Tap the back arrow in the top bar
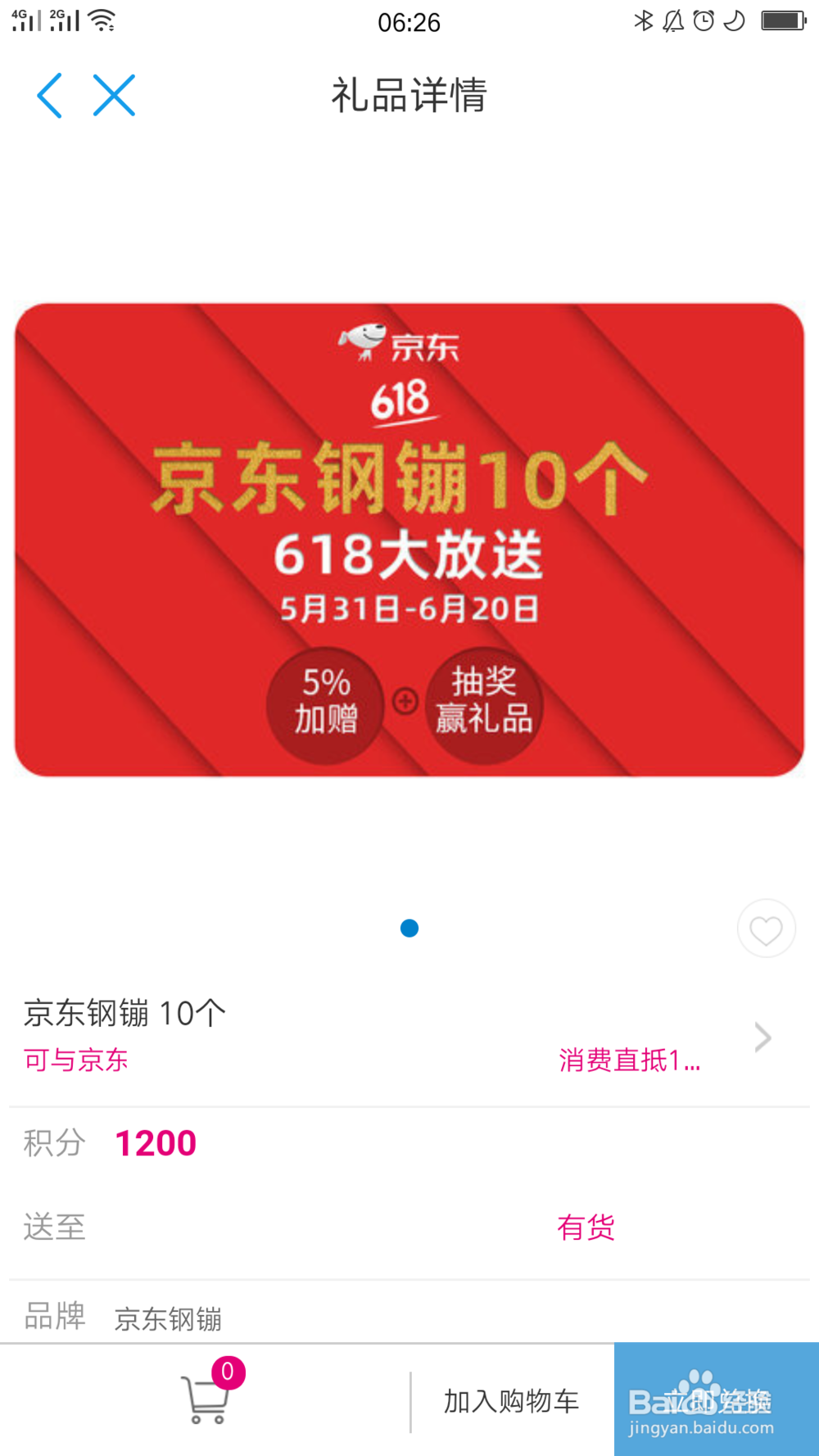The width and height of the screenshot is (819, 1456). (x=51, y=94)
